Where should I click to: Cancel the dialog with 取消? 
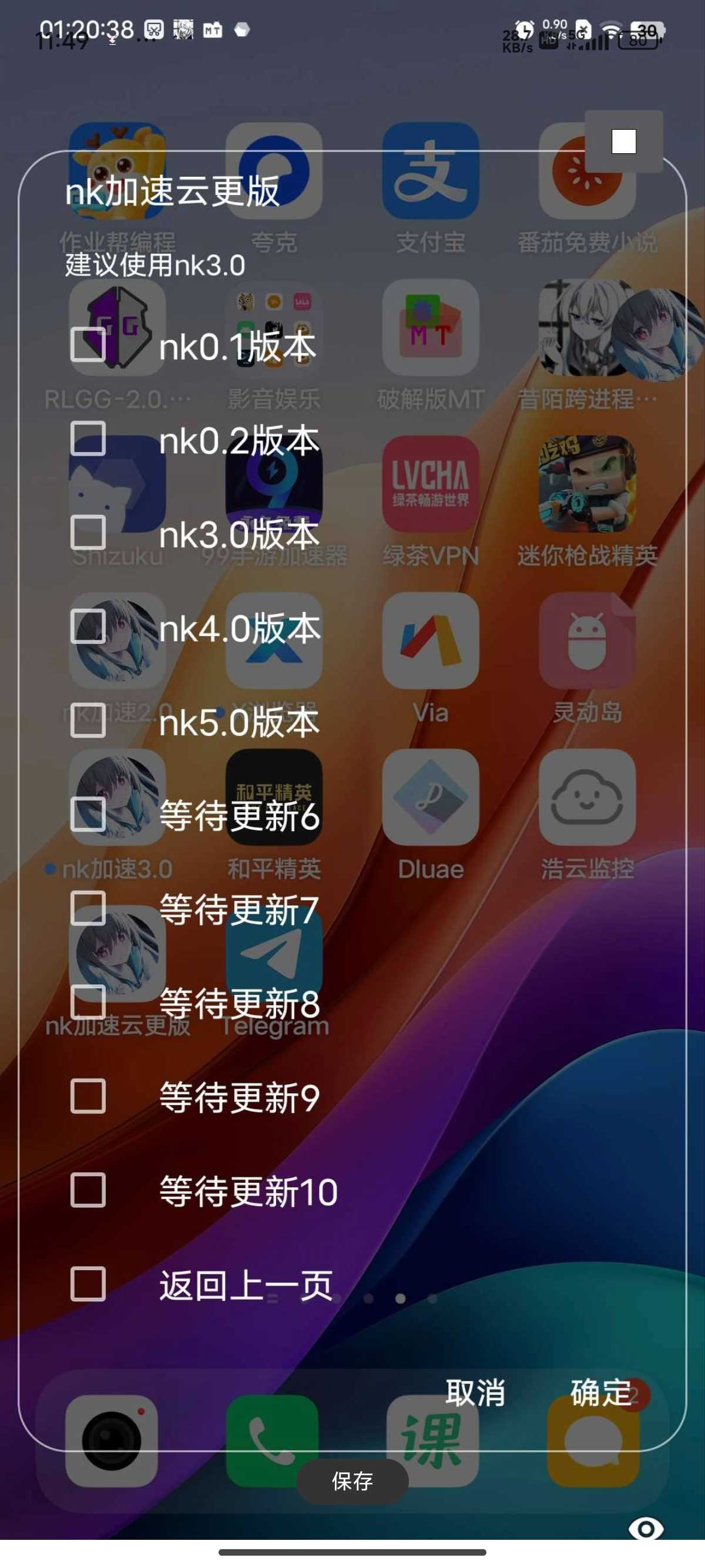point(475,1392)
